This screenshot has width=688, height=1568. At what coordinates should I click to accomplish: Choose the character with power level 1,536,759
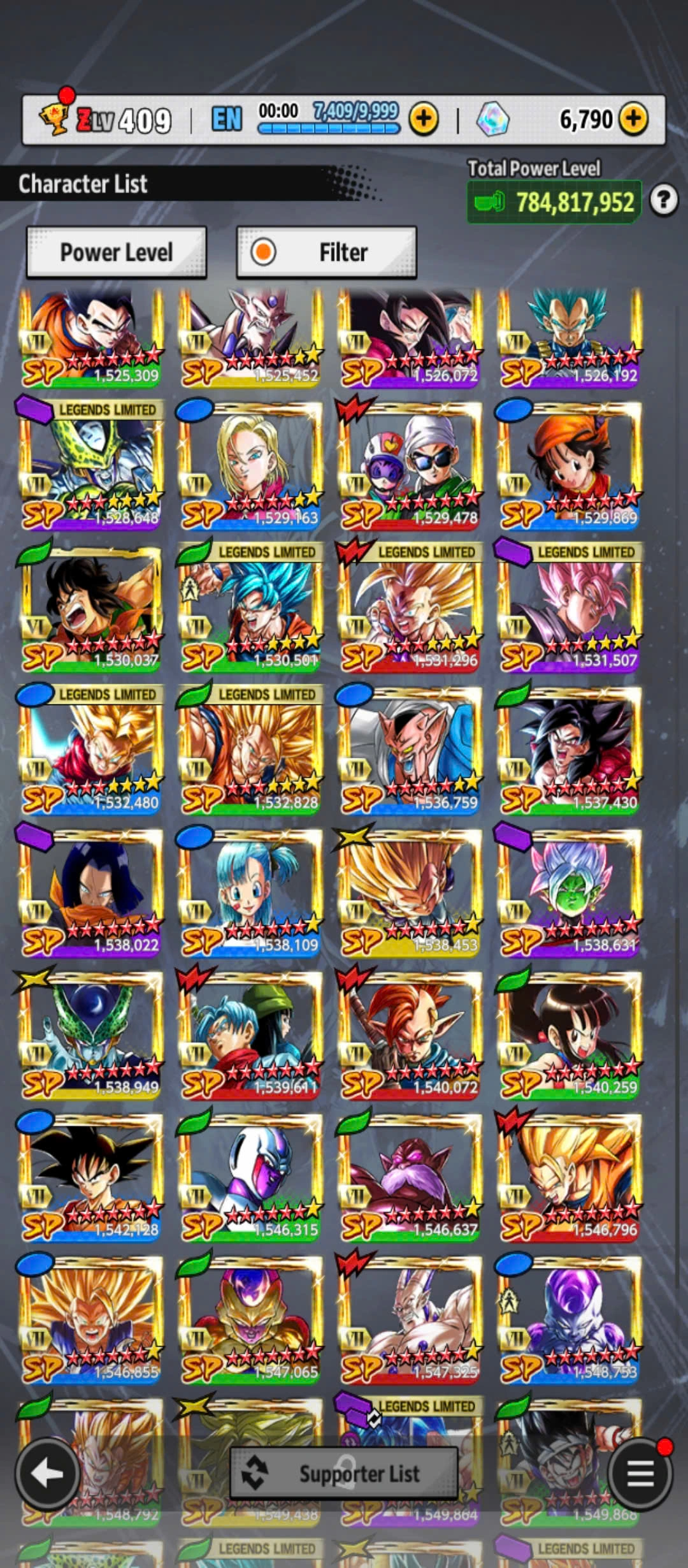coord(410,750)
